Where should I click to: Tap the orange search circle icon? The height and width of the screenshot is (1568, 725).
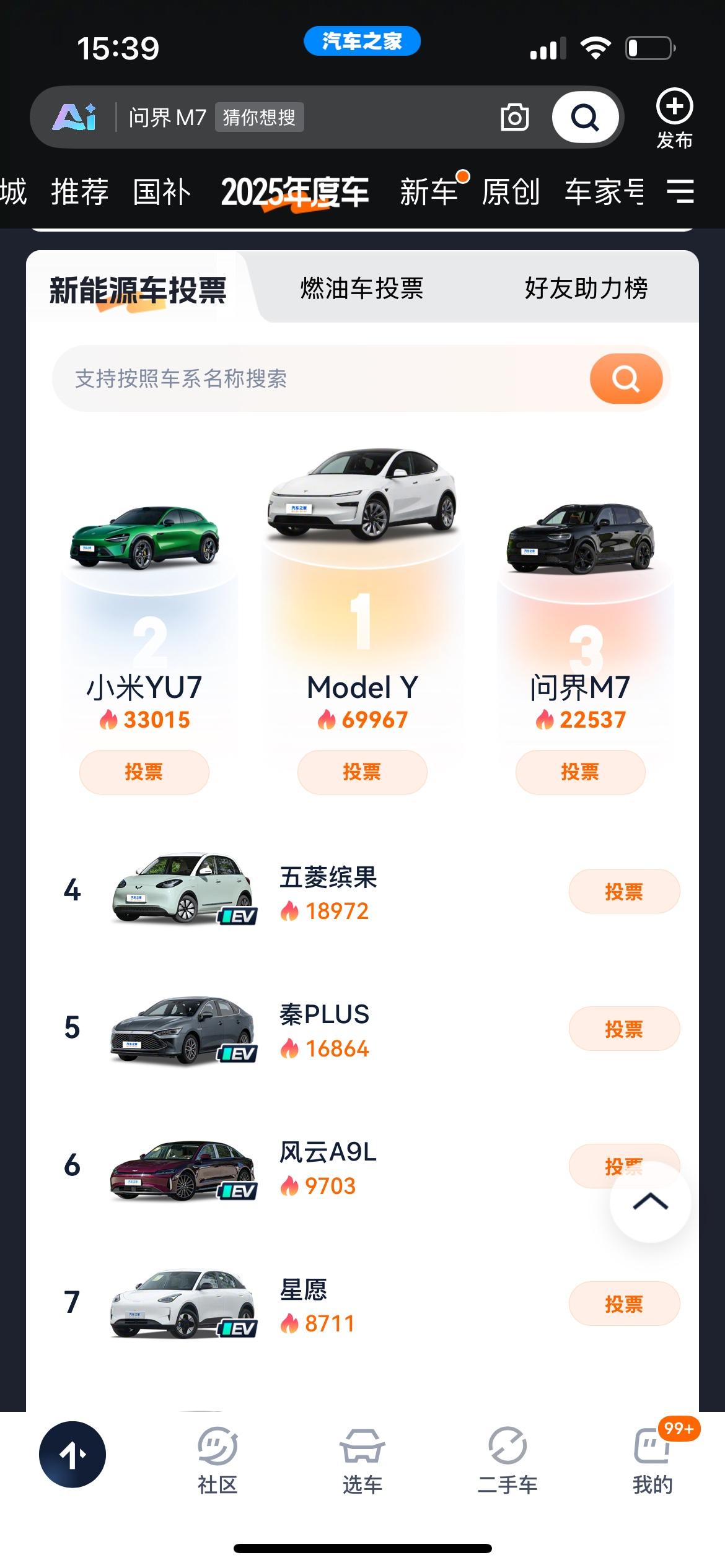pyautogui.click(x=626, y=378)
